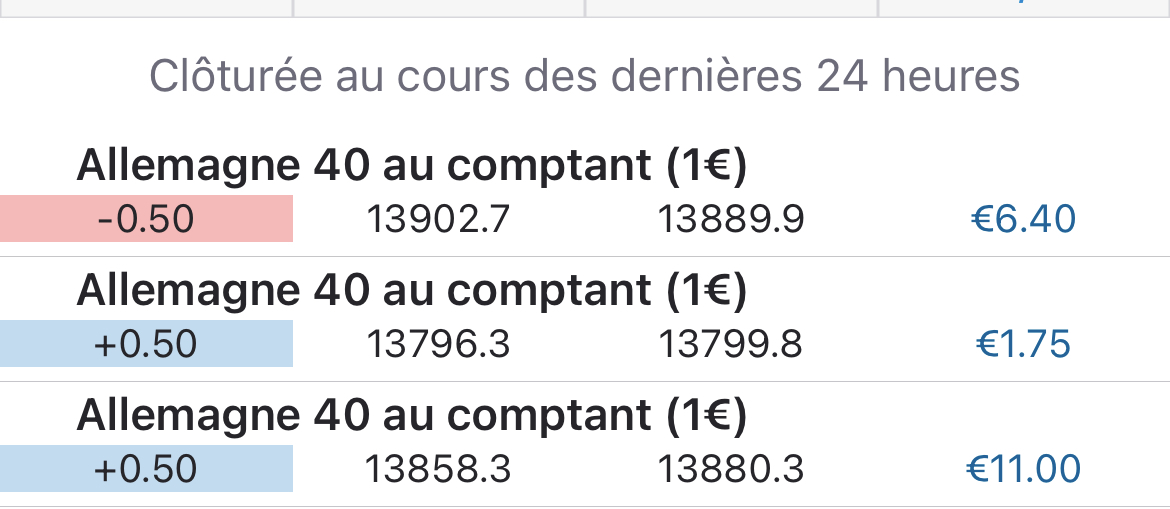Open the closed position with €11.00 profit
The width and height of the screenshot is (1170, 509).
coord(585,445)
